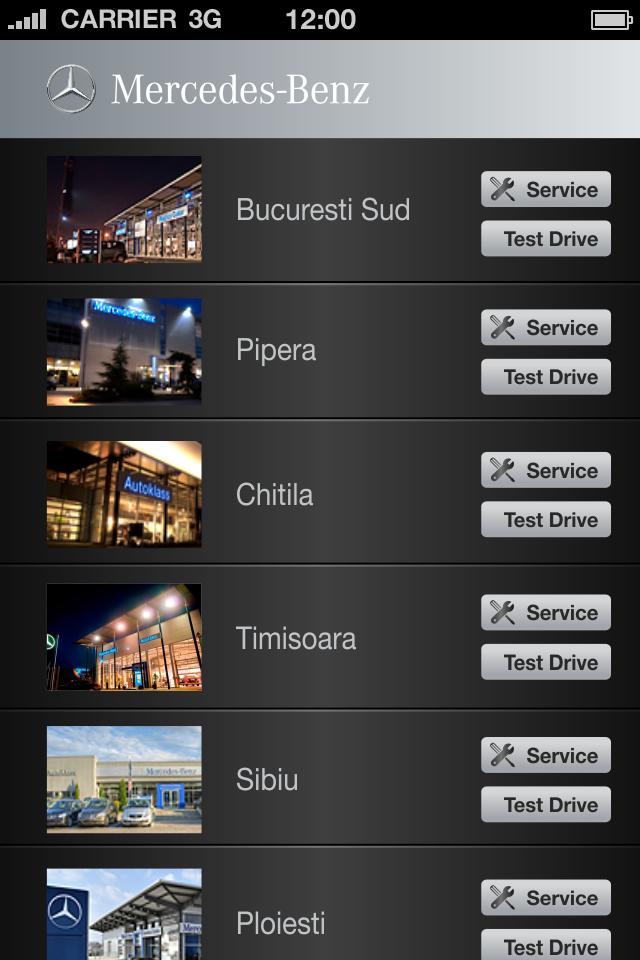Open Service for Ploiesti
640x960 pixels.
[545, 897]
